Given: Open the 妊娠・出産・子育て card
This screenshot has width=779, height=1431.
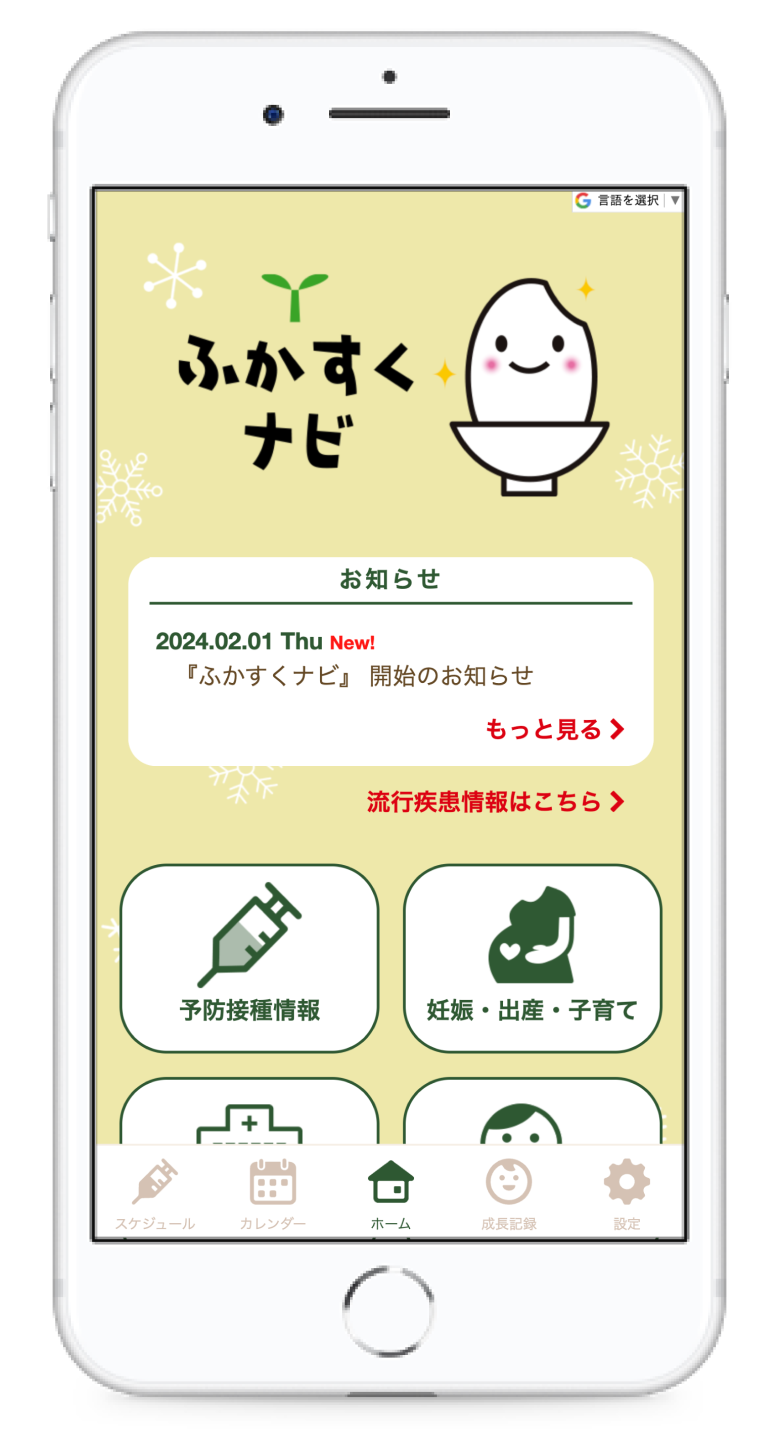Looking at the screenshot, I should (x=532, y=958).
